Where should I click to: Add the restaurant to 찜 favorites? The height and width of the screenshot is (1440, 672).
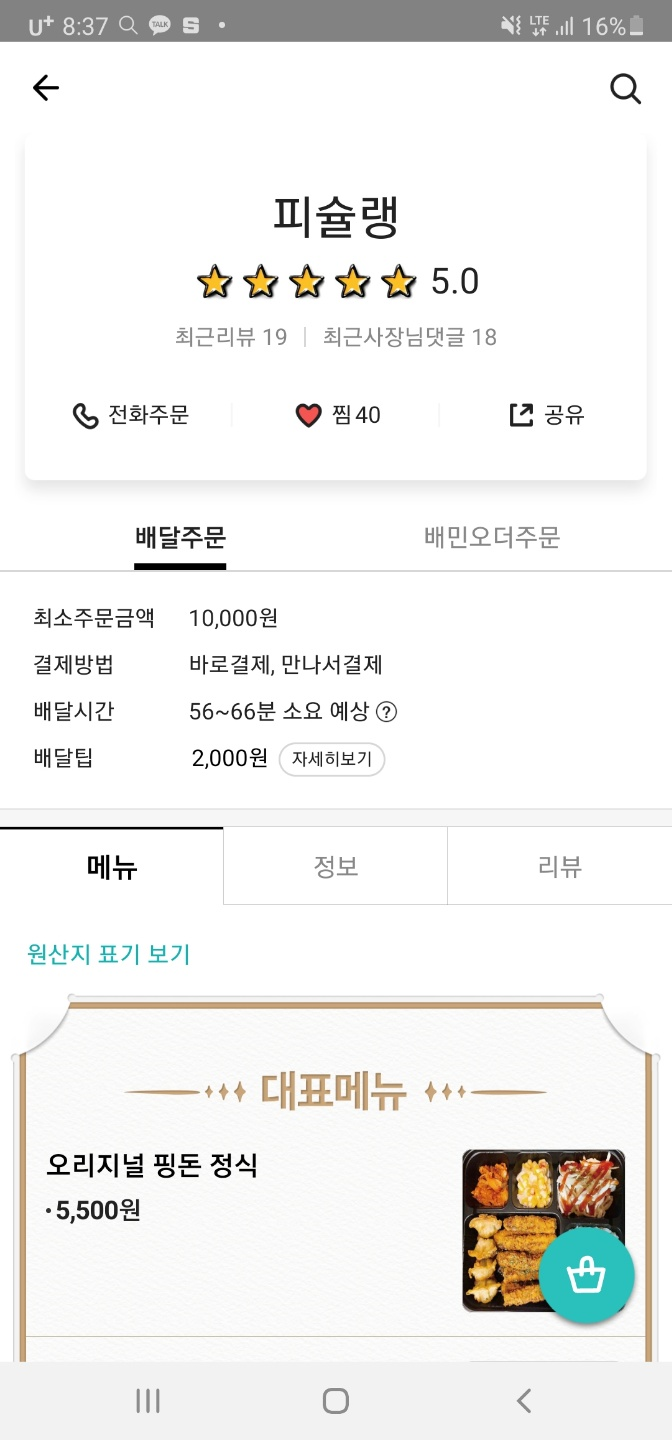[338, 415]
